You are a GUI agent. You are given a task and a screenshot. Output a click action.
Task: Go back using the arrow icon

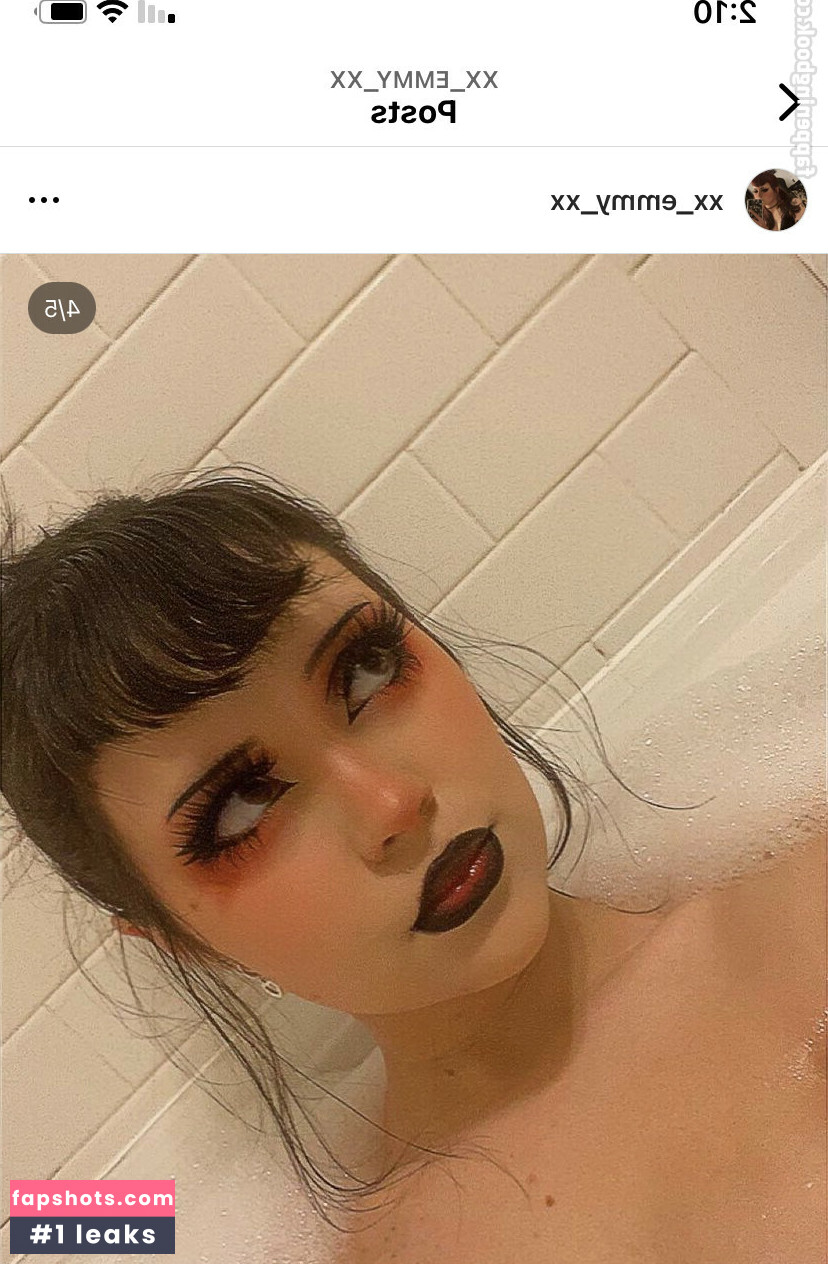pyautogui.click(x=789, y=101)
